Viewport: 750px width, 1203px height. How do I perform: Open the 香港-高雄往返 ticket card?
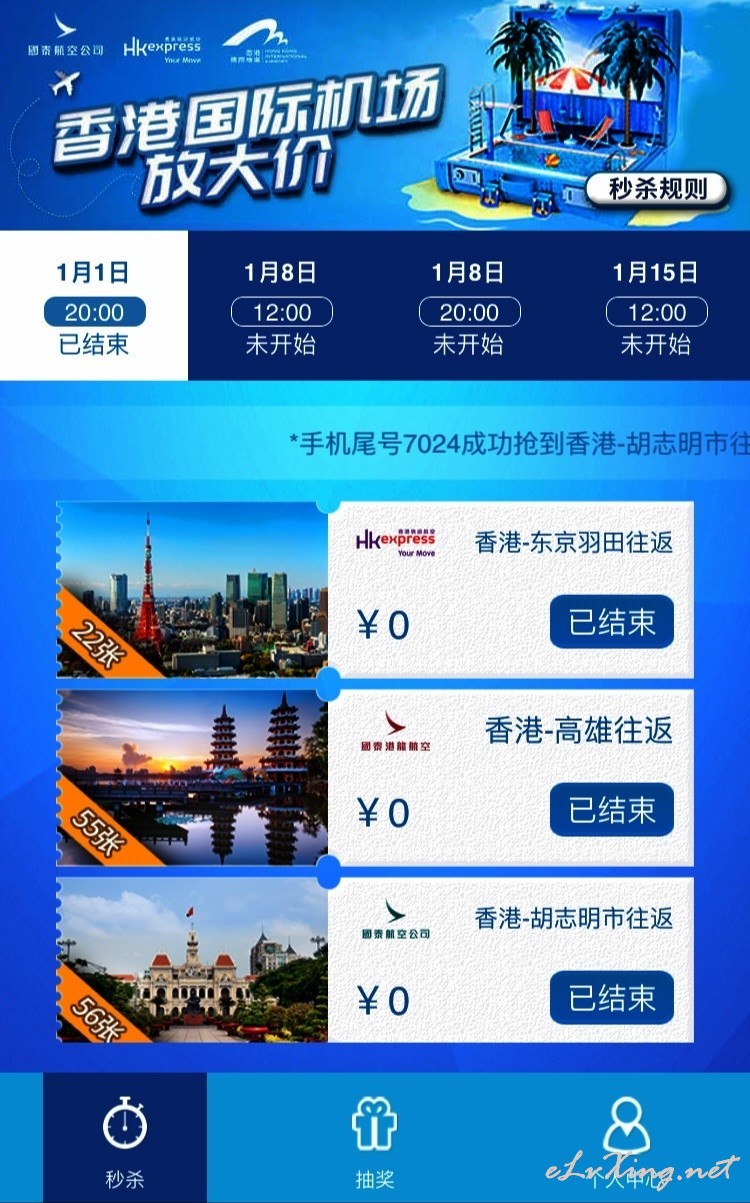[375, 777]
